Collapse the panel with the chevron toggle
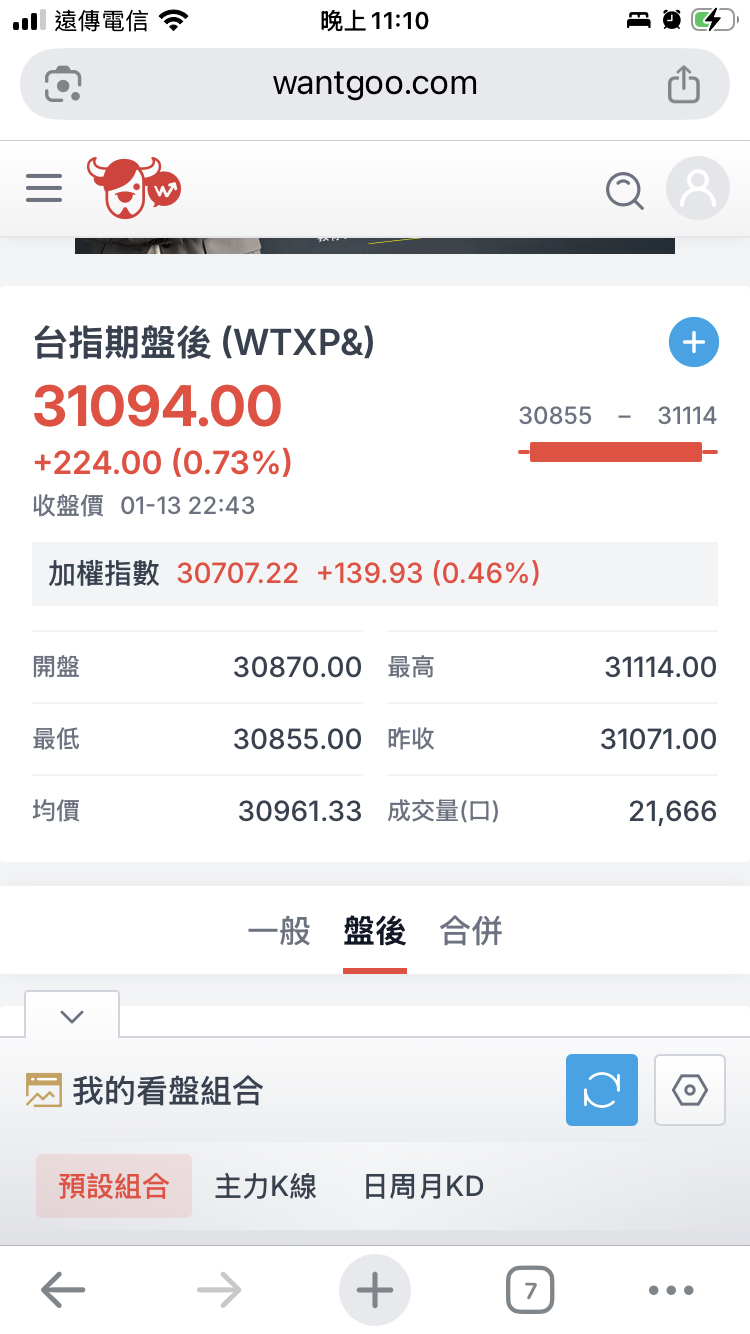Viewport: 750px width, 1334px height. (x=72, y=1016)
